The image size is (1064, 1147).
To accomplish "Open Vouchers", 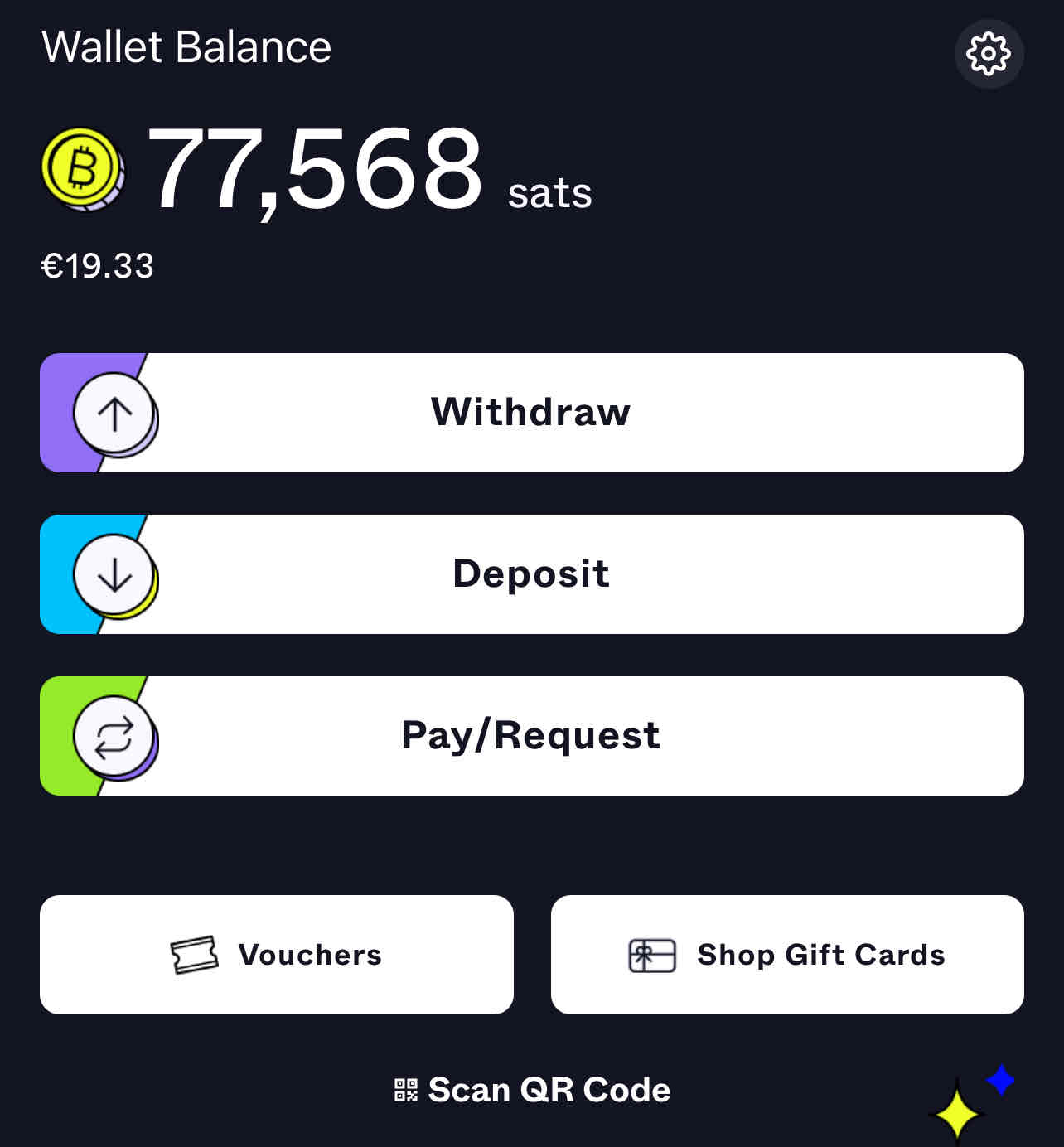I will pyautogui.click(x=277, y=955).
